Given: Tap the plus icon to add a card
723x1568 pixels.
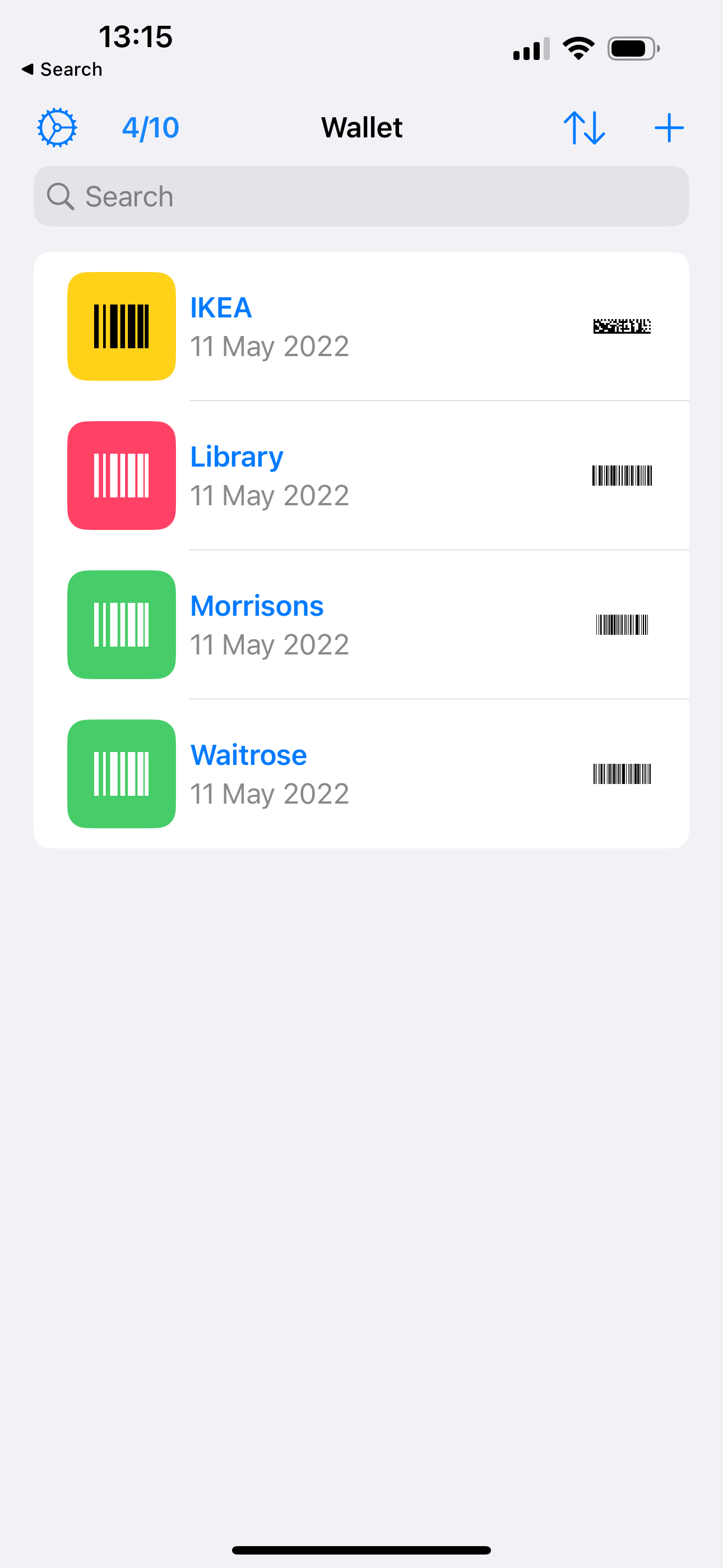Looking at the screenshot, I should [x=668, y=127].
